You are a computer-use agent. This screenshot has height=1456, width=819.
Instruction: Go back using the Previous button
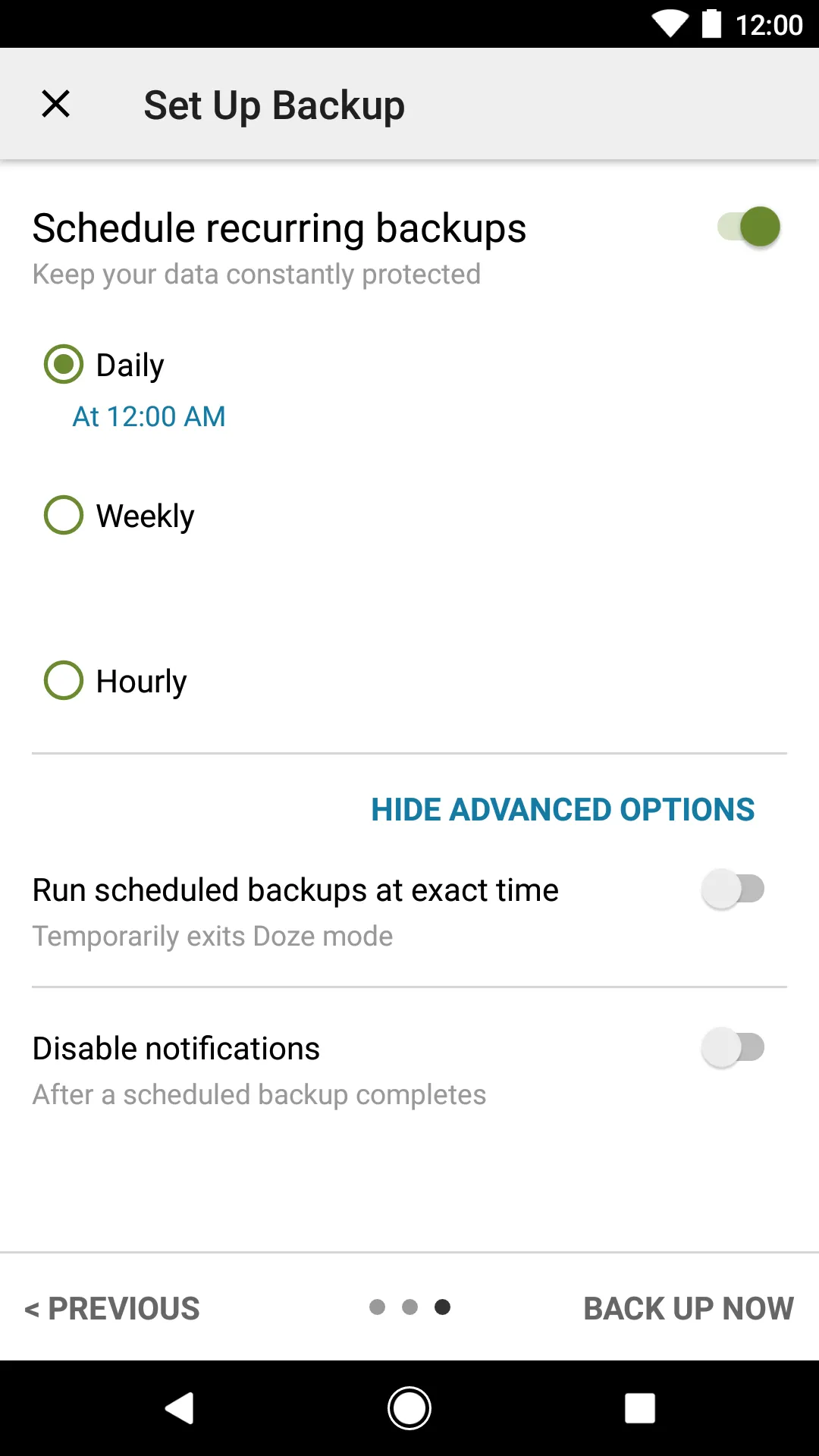111,1307
